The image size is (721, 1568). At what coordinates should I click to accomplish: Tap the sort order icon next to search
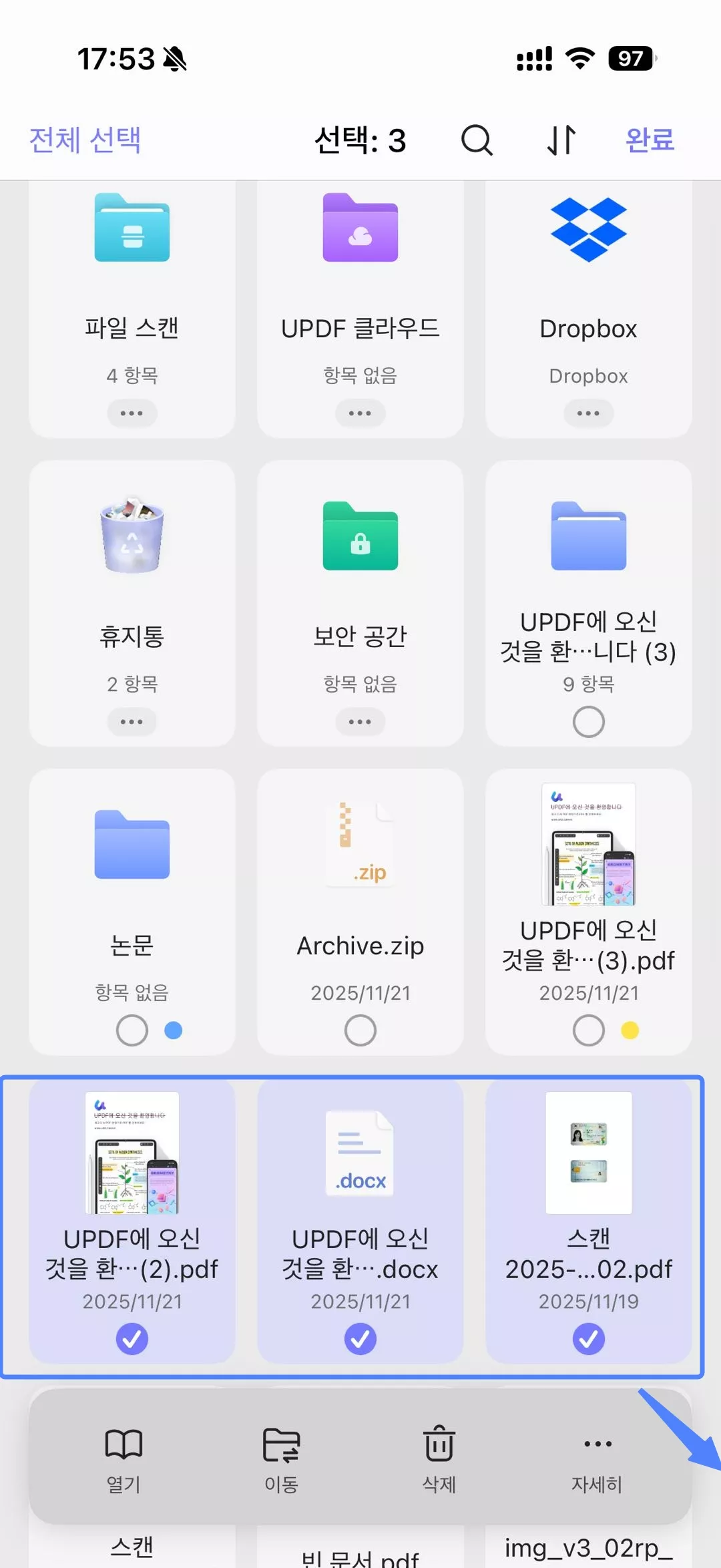coord(561,141)
